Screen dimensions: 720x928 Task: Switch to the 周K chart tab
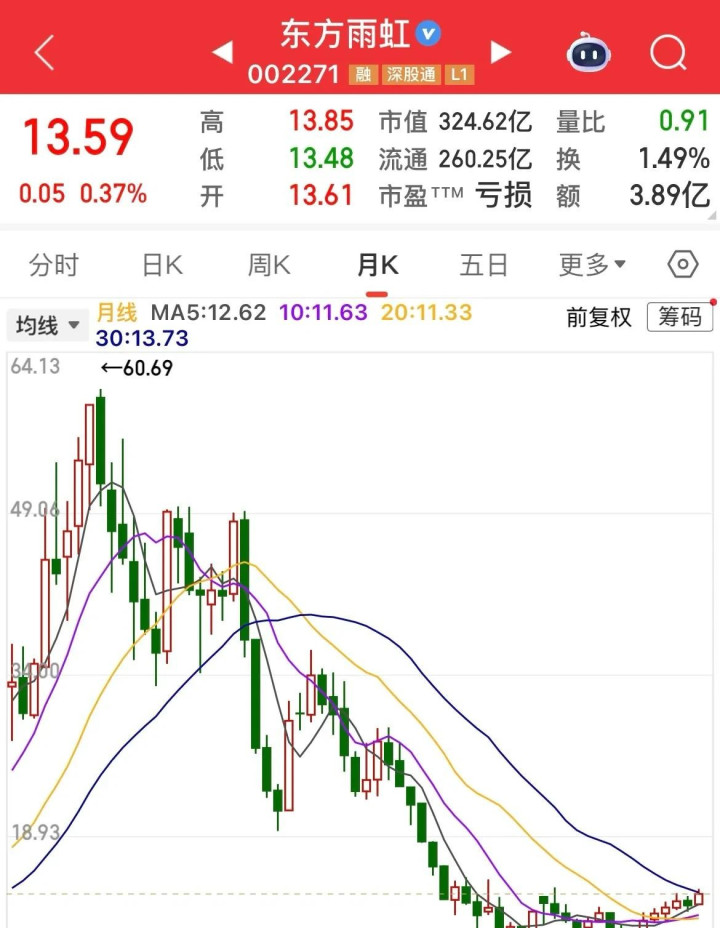(x=269, y=265)
